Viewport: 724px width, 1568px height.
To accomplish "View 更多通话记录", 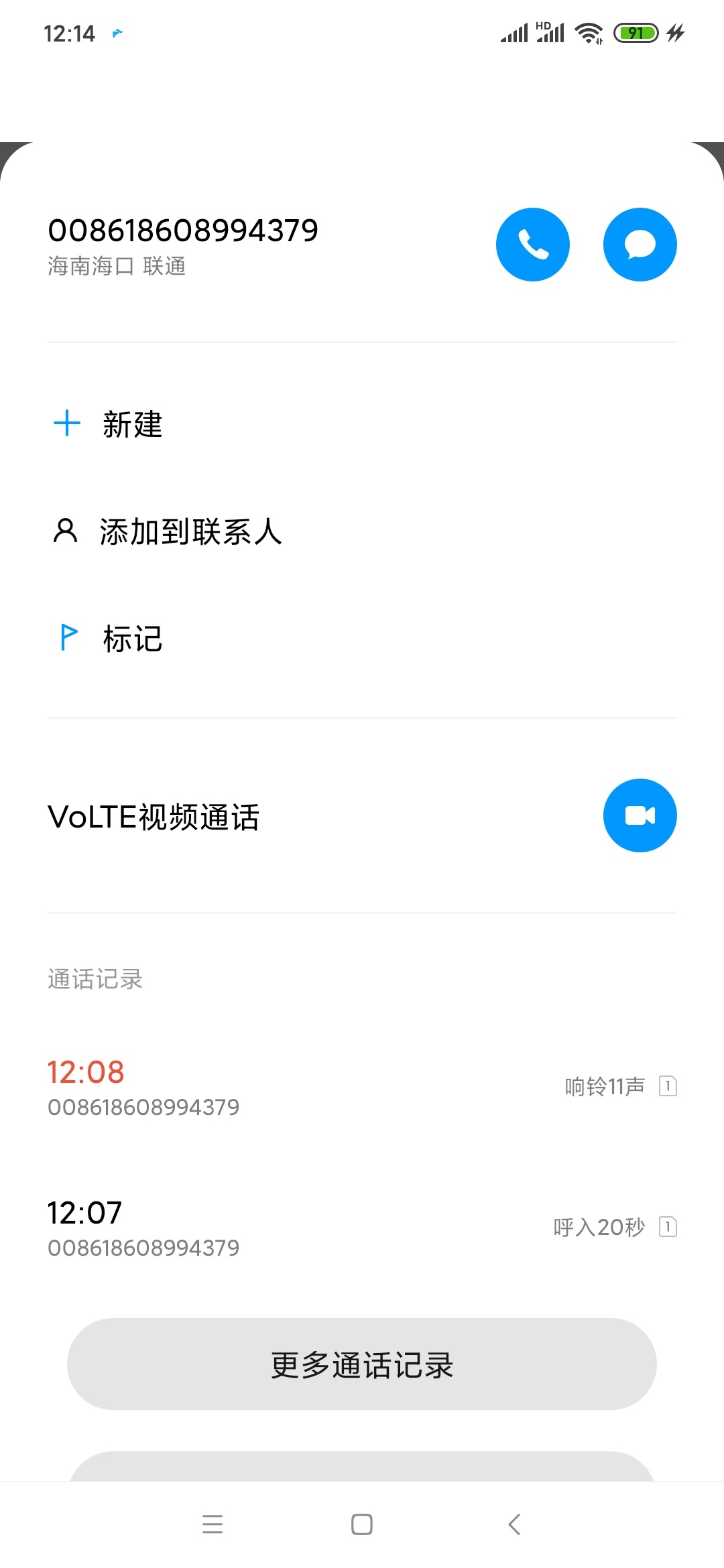I will point(362,1364).
